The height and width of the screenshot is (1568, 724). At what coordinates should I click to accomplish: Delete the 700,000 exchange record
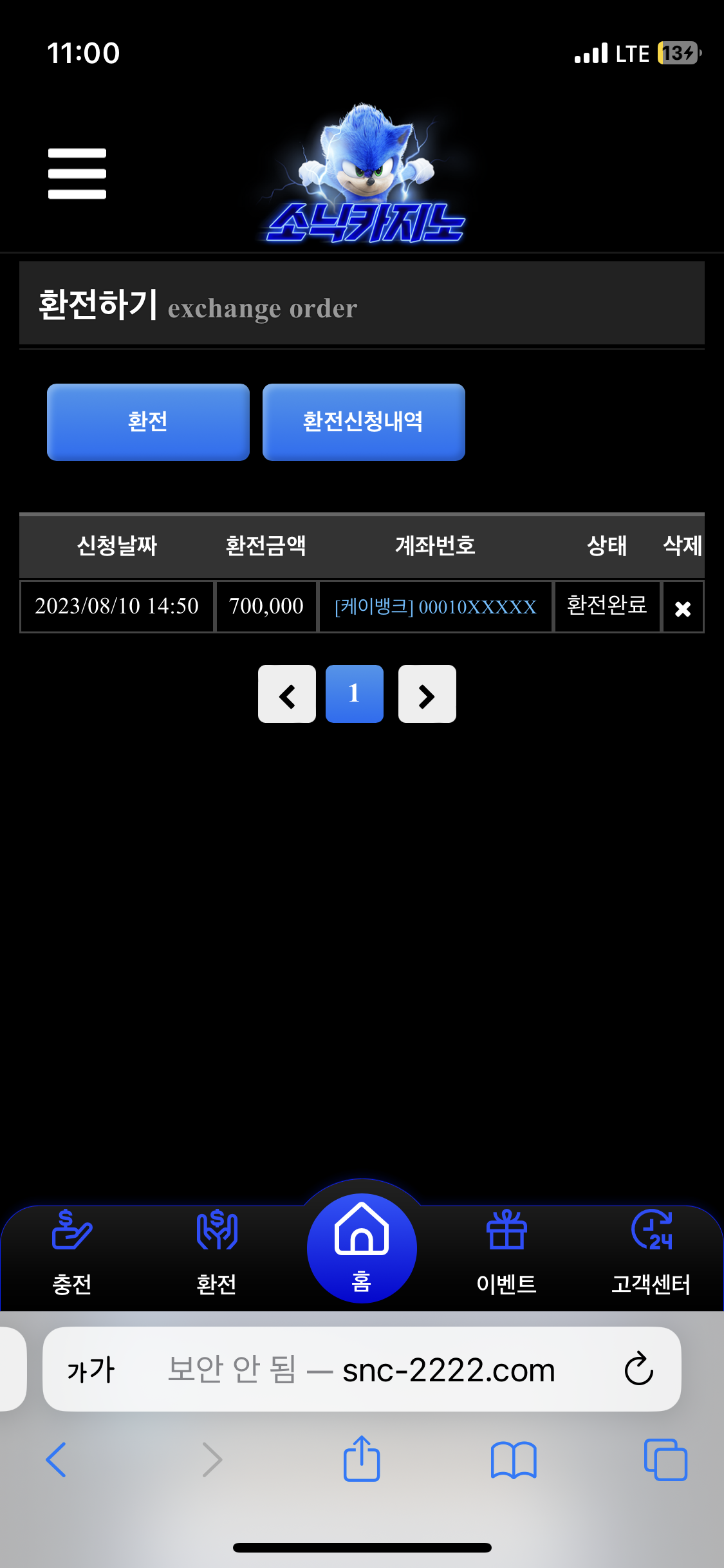click(x=683, y=608)
